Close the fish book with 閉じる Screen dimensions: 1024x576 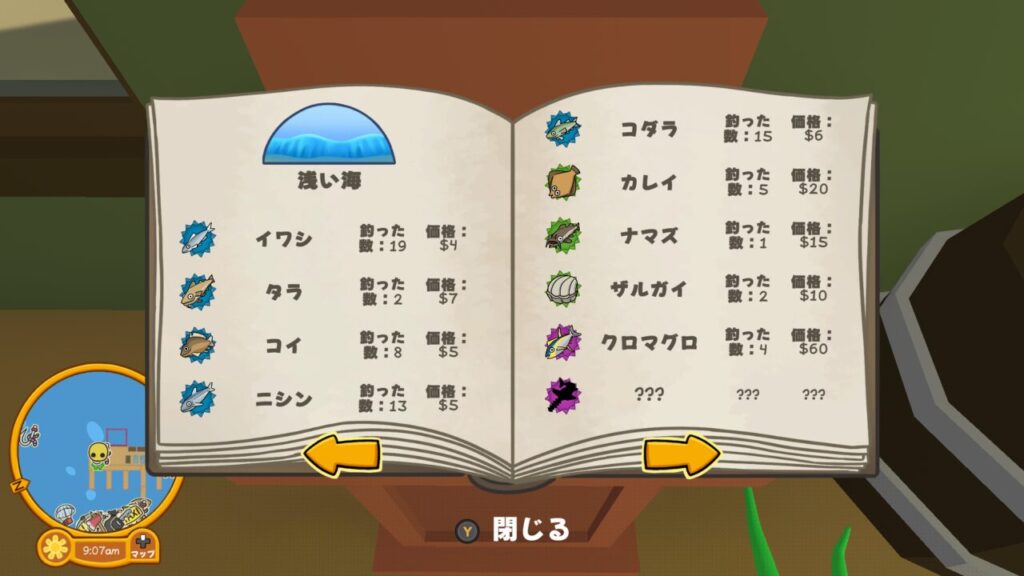(x=513, y=529)
